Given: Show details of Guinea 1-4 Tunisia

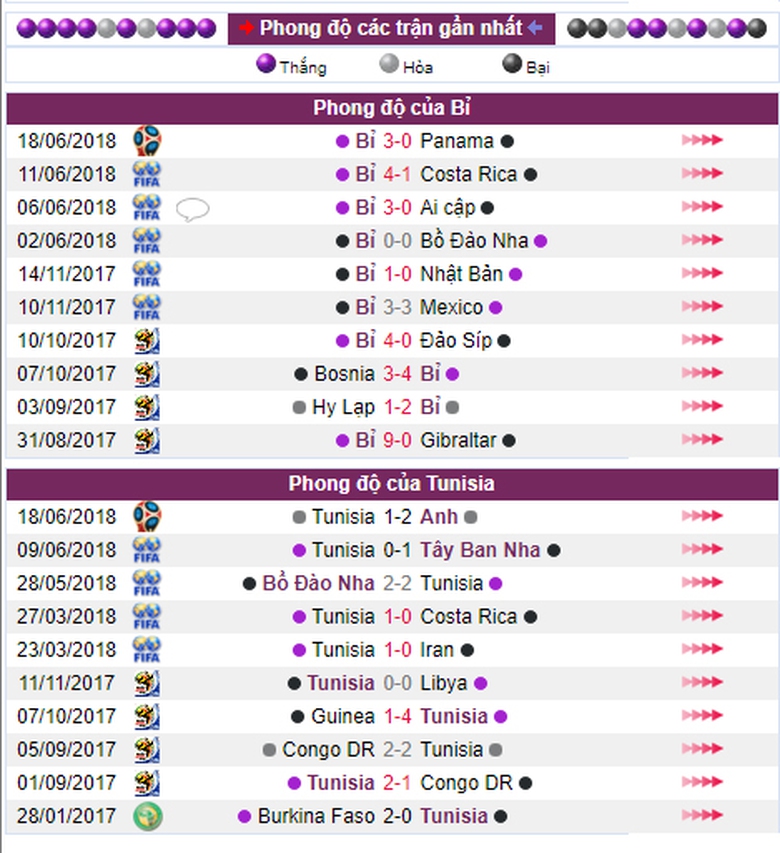Looking at the screenshot, I should [x=702, y=716].
